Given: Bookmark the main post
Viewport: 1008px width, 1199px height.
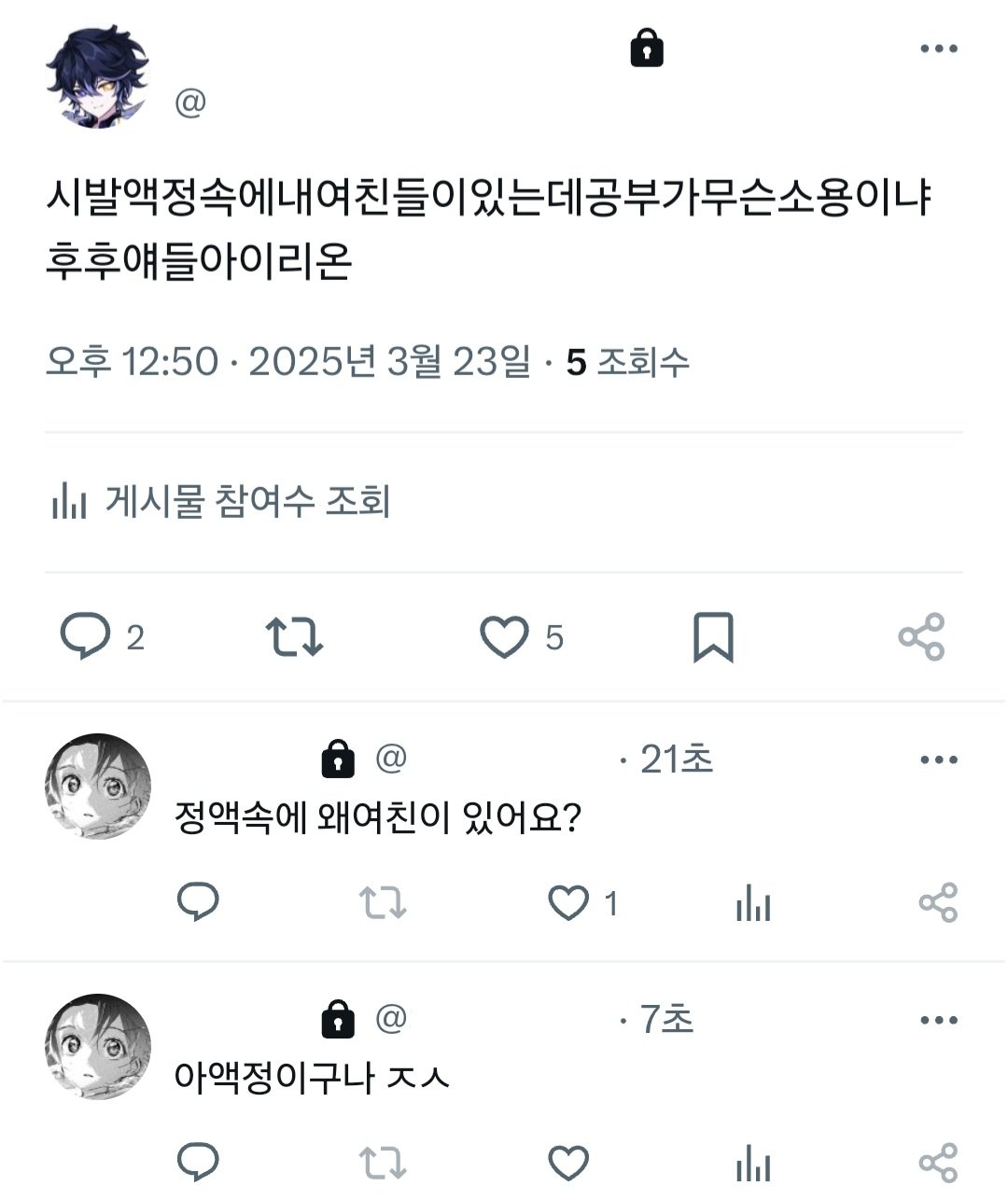Looking at the screenshot, I should pos(713,637).
